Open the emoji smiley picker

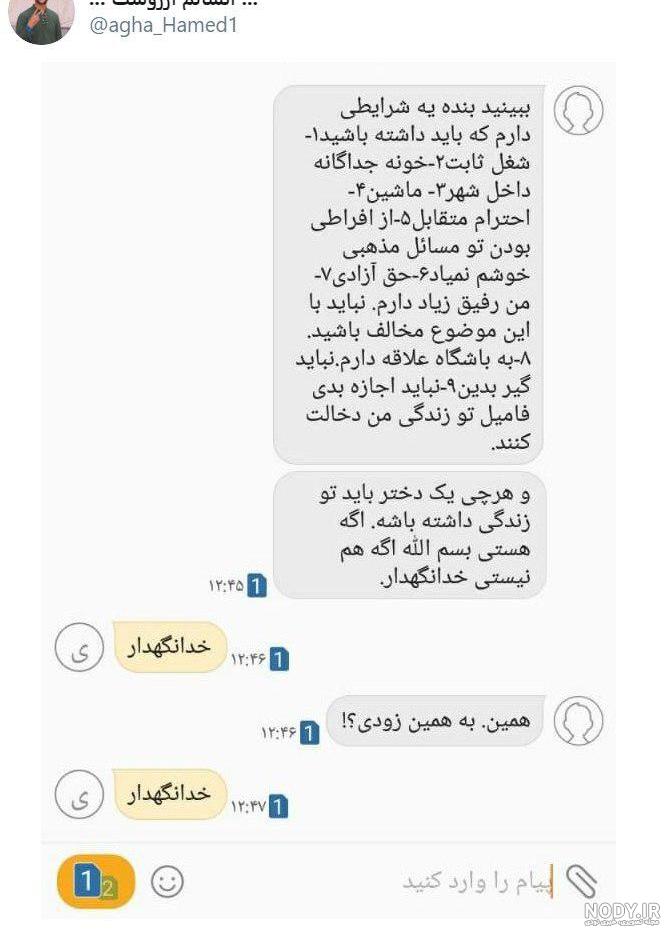[167, 882]
